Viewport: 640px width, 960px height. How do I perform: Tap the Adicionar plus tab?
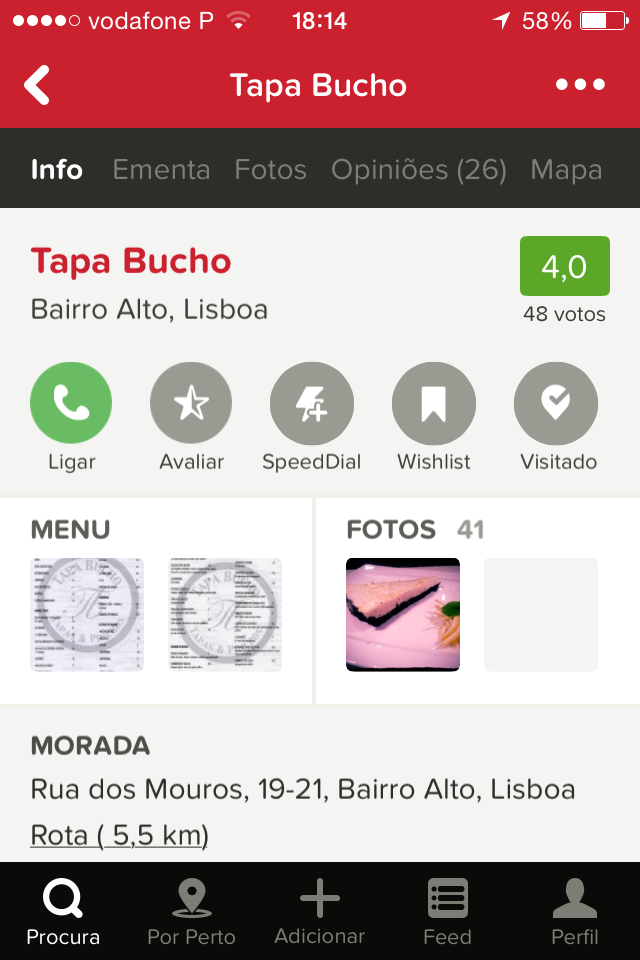pos(320,912)
